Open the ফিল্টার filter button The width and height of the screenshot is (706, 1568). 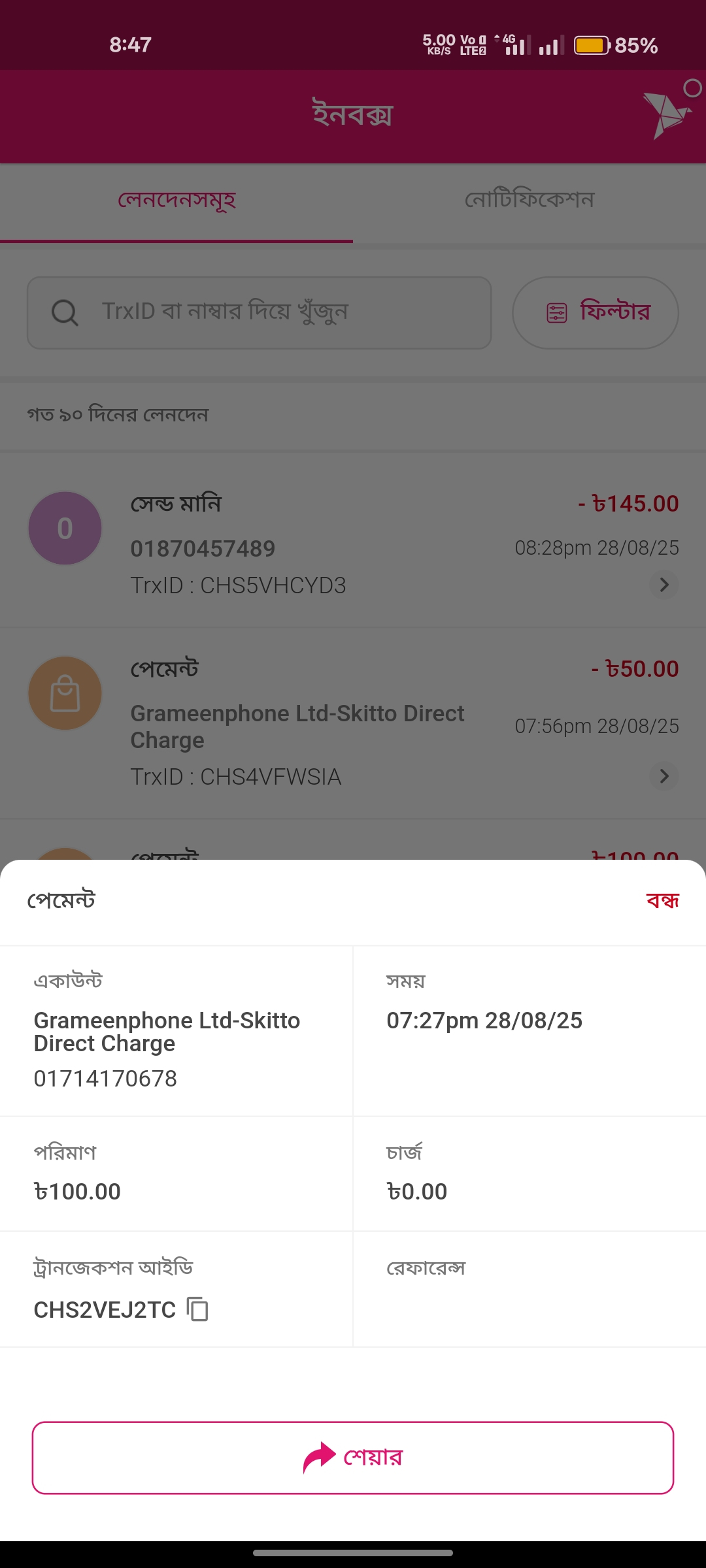[x=595, y=312]
